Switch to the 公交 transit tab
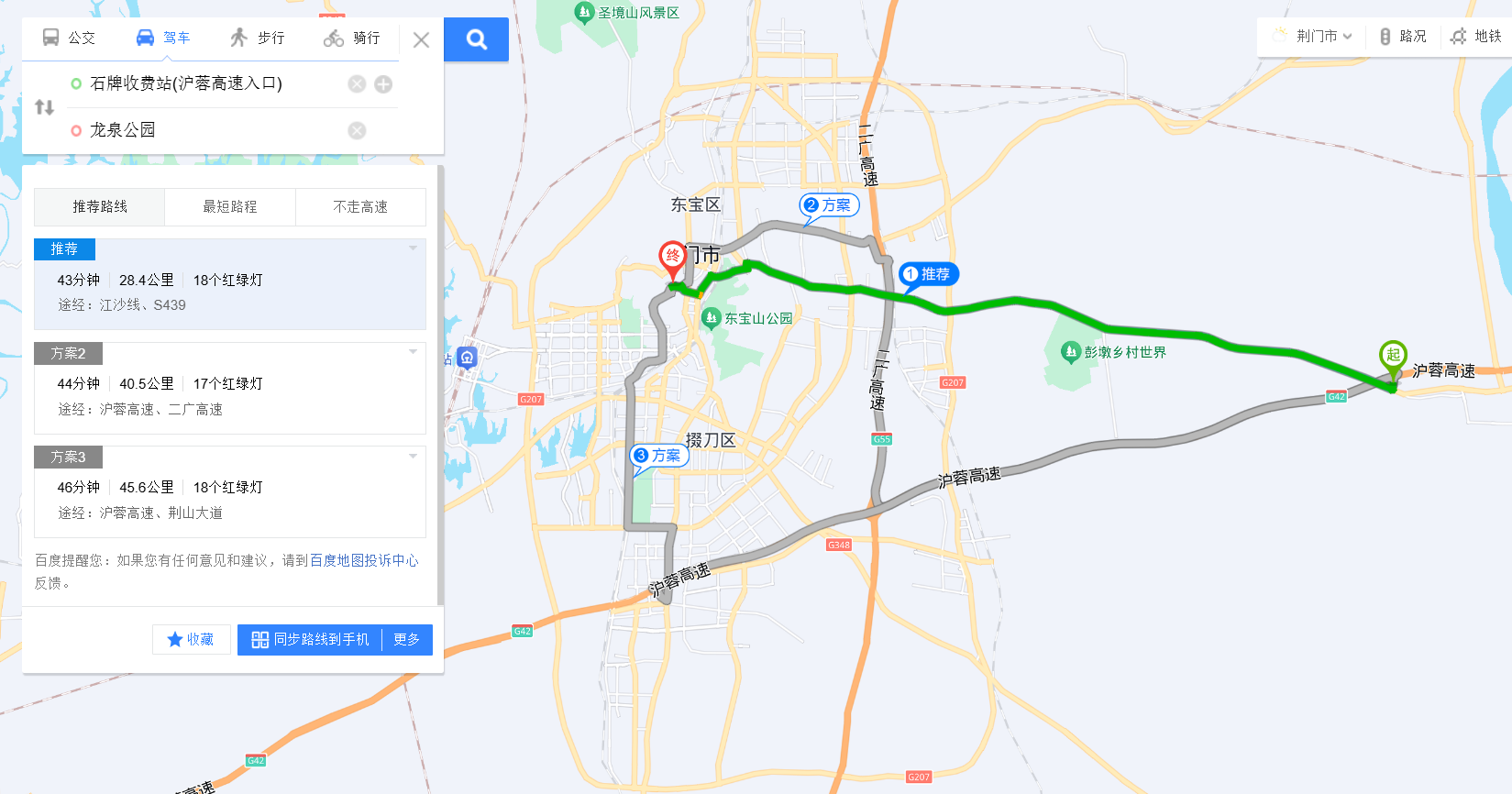This screenshot has height=794, width=1512. [69, 38]
